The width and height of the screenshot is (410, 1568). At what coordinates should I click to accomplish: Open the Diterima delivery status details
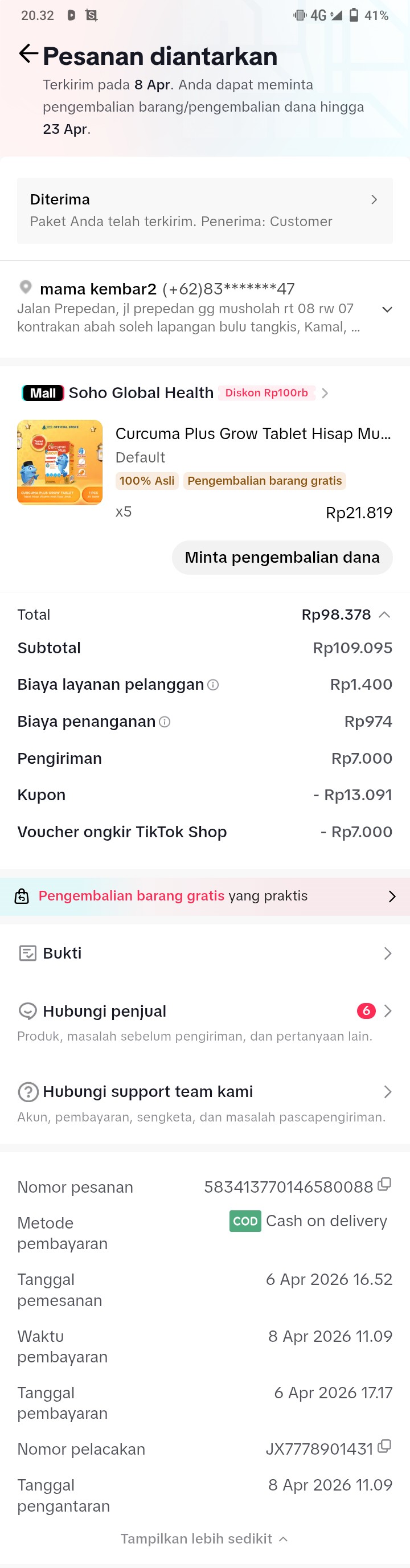204,210
